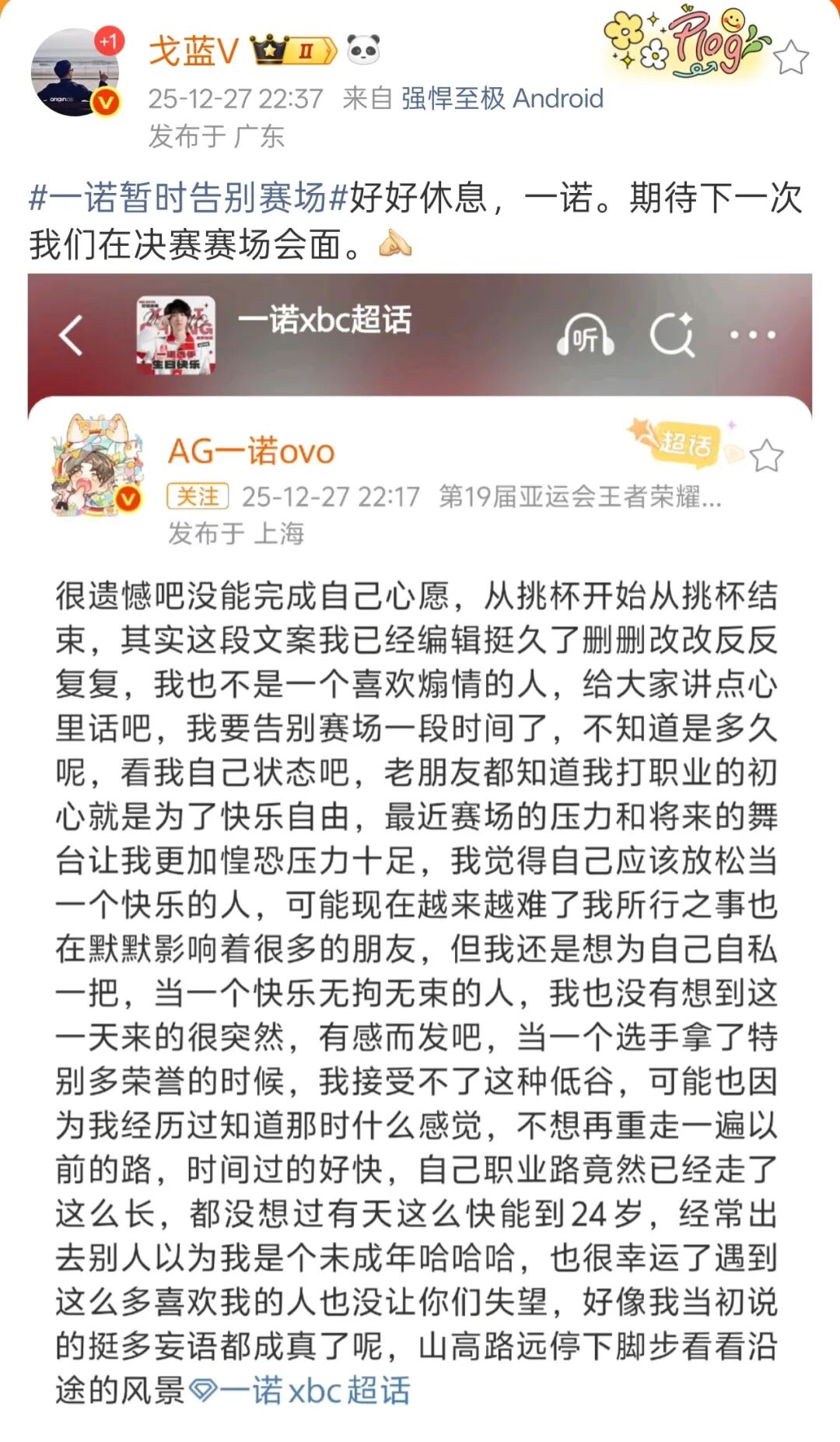The width and height of the screenshot is (840, 1442).
Task: Open the 强悍至极 Android source link
Action: (x=502, y=98)
